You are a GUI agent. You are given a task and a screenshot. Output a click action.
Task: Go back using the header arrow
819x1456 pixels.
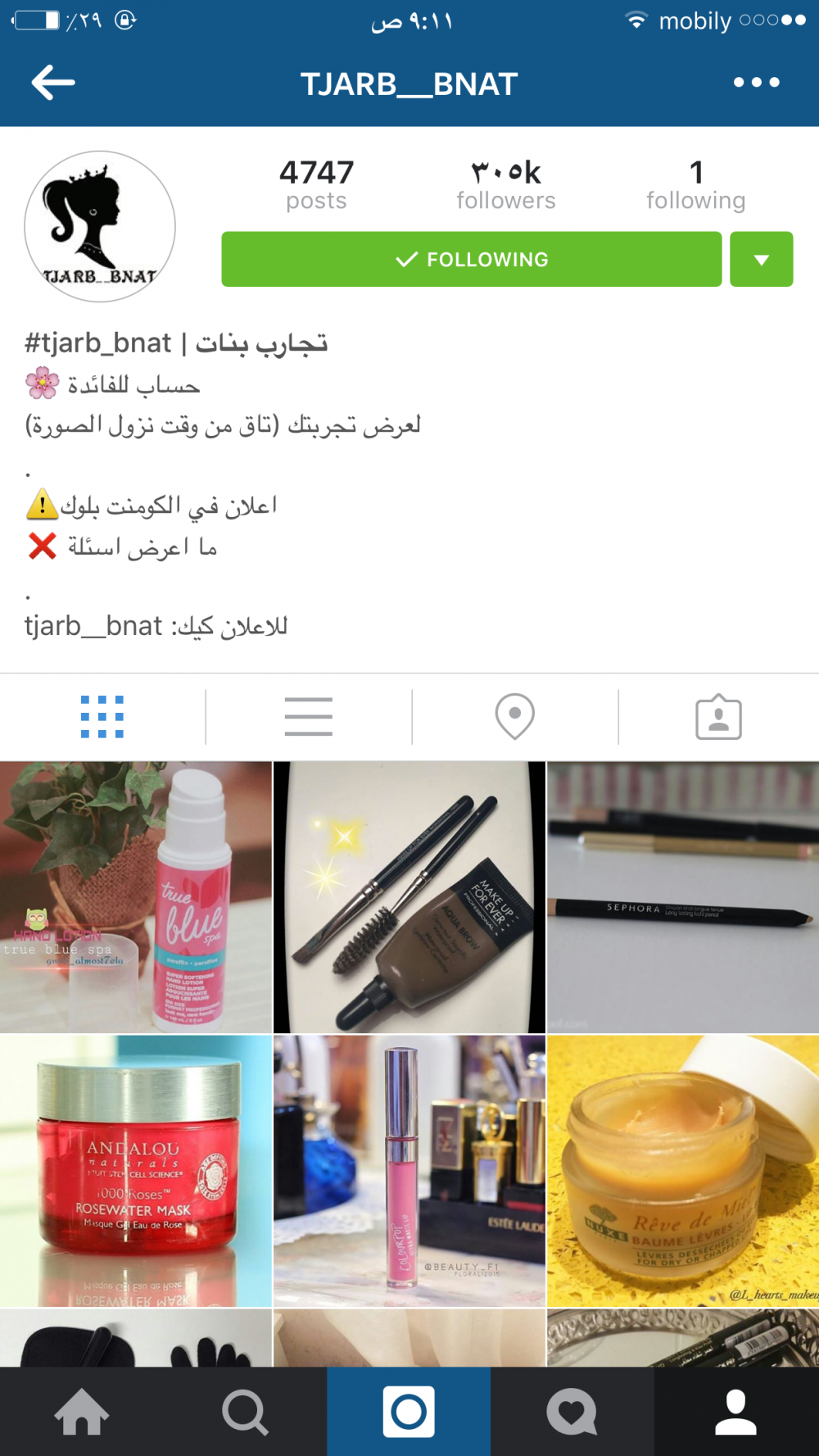coord(53,83)
